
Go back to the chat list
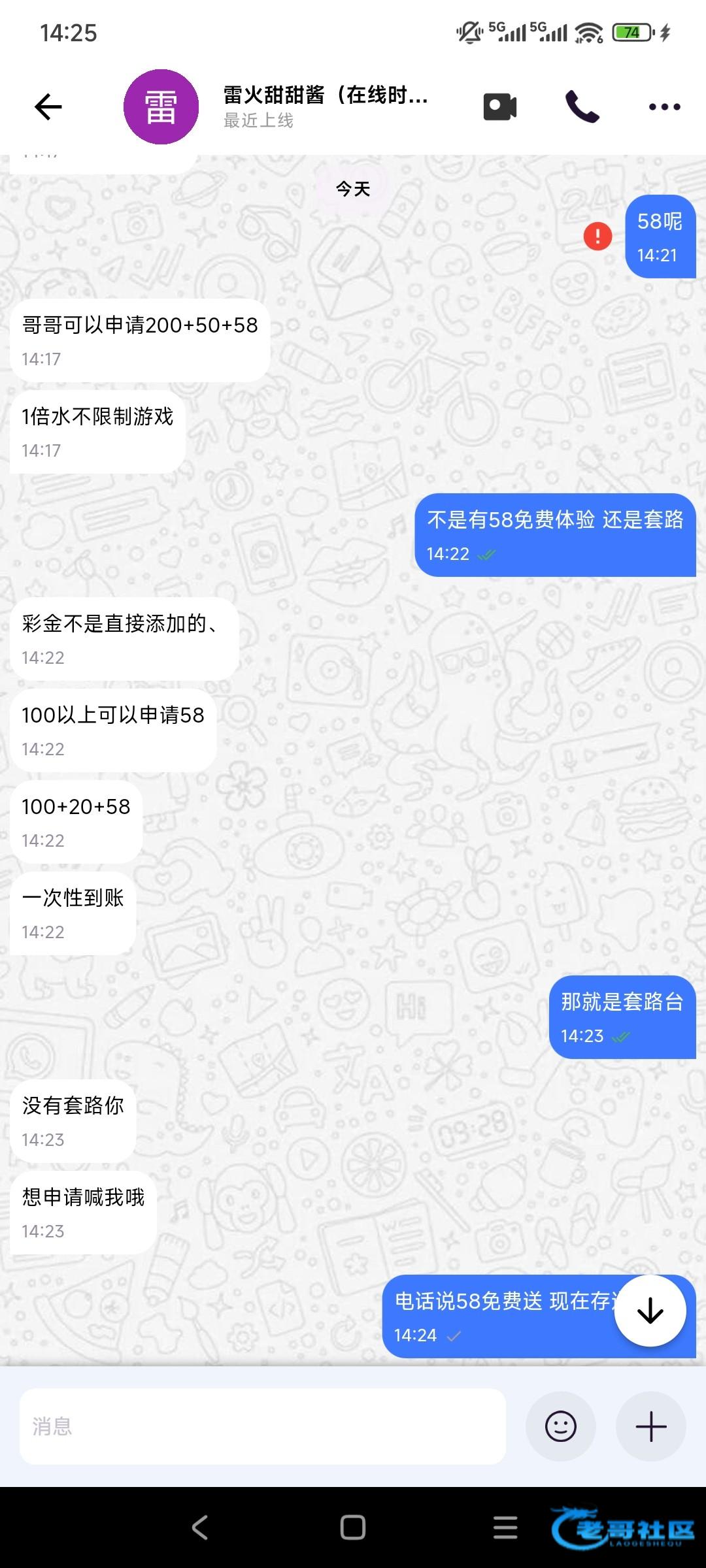(x=48, y=106)
